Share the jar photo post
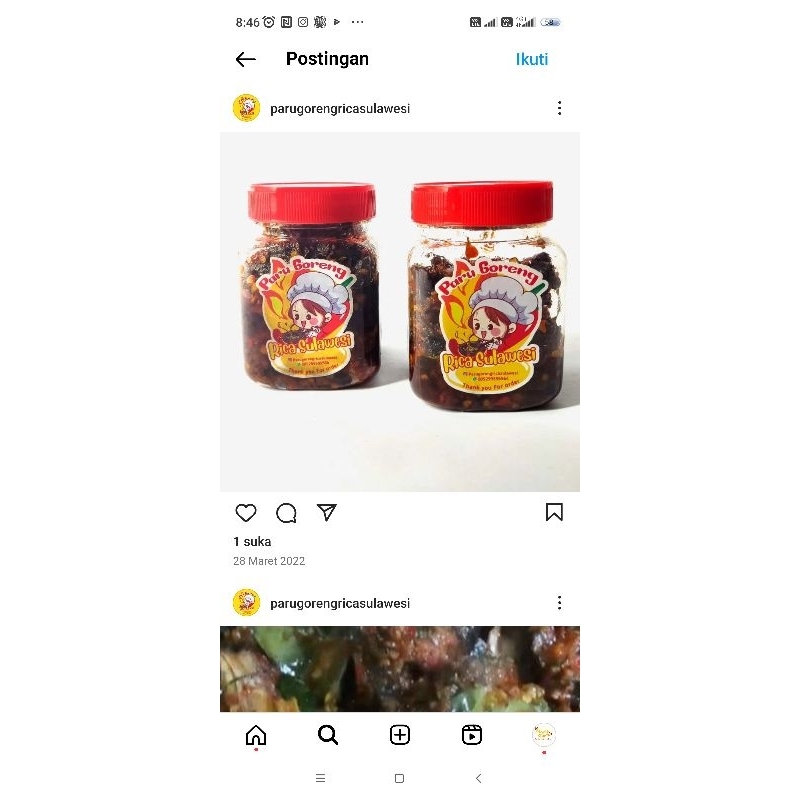This screenshot has height=800, width=800. click(327, 513)
